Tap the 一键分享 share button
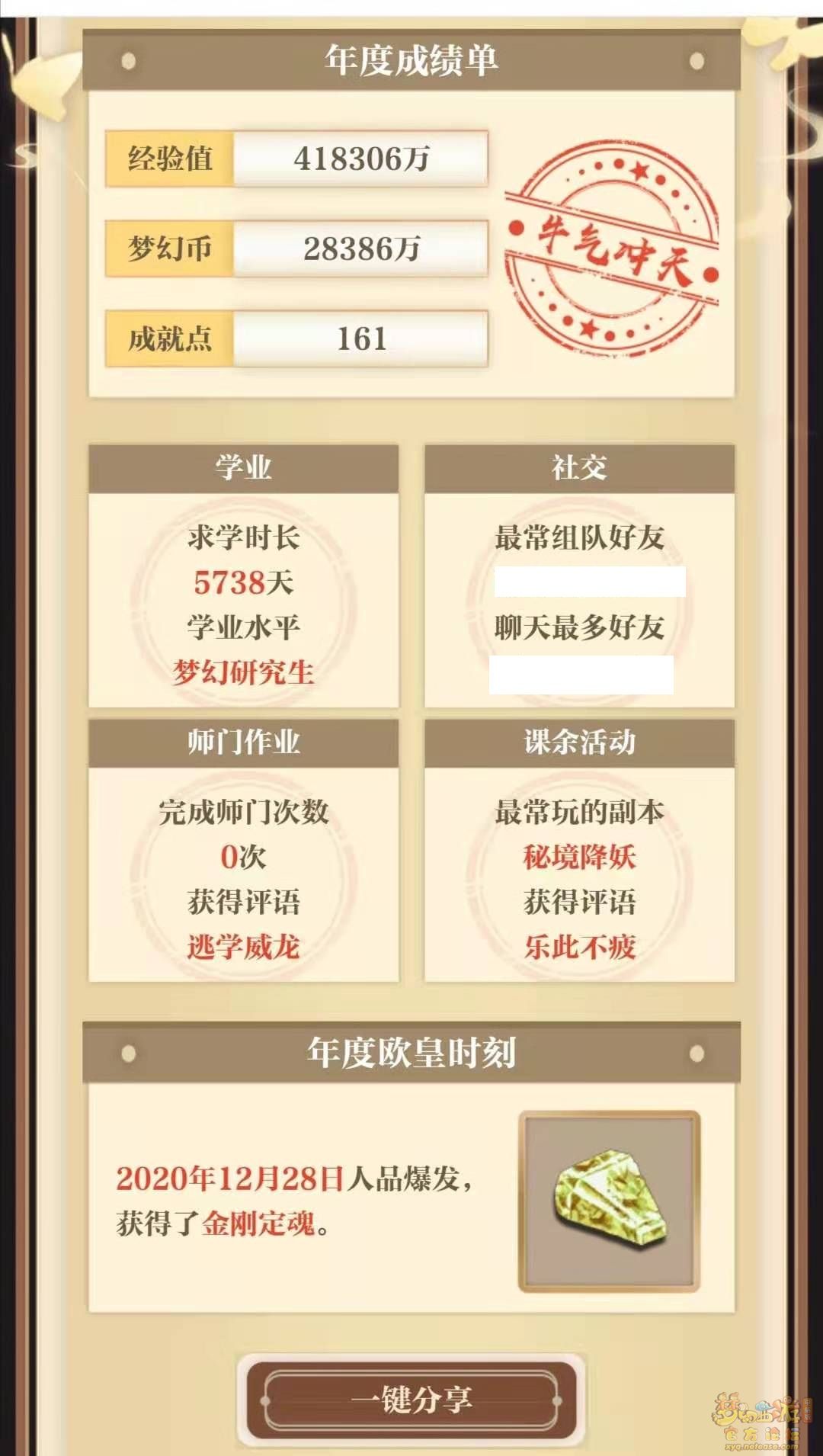The width and height of the screenshot is (823, 1456). 411,1400
